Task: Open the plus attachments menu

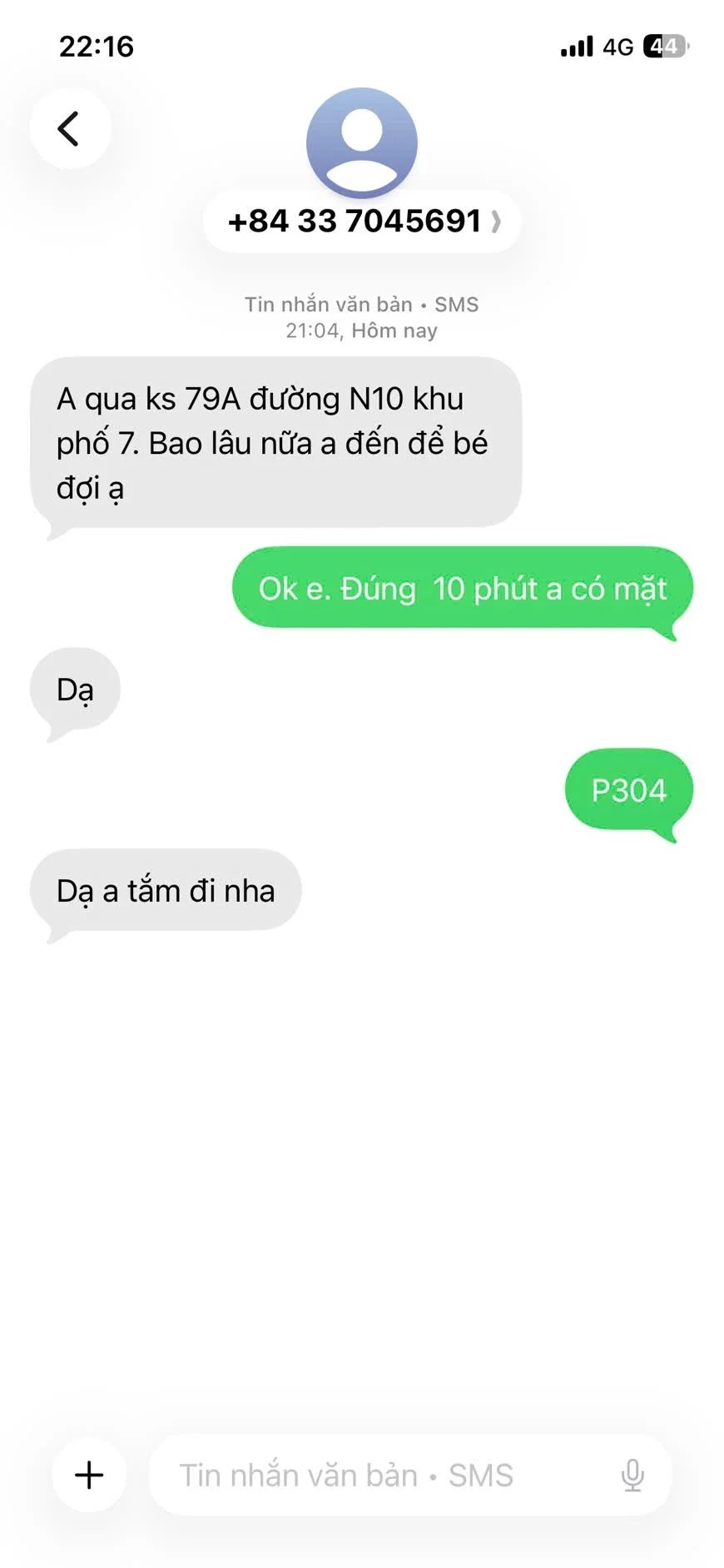Action: [89, 1475]
